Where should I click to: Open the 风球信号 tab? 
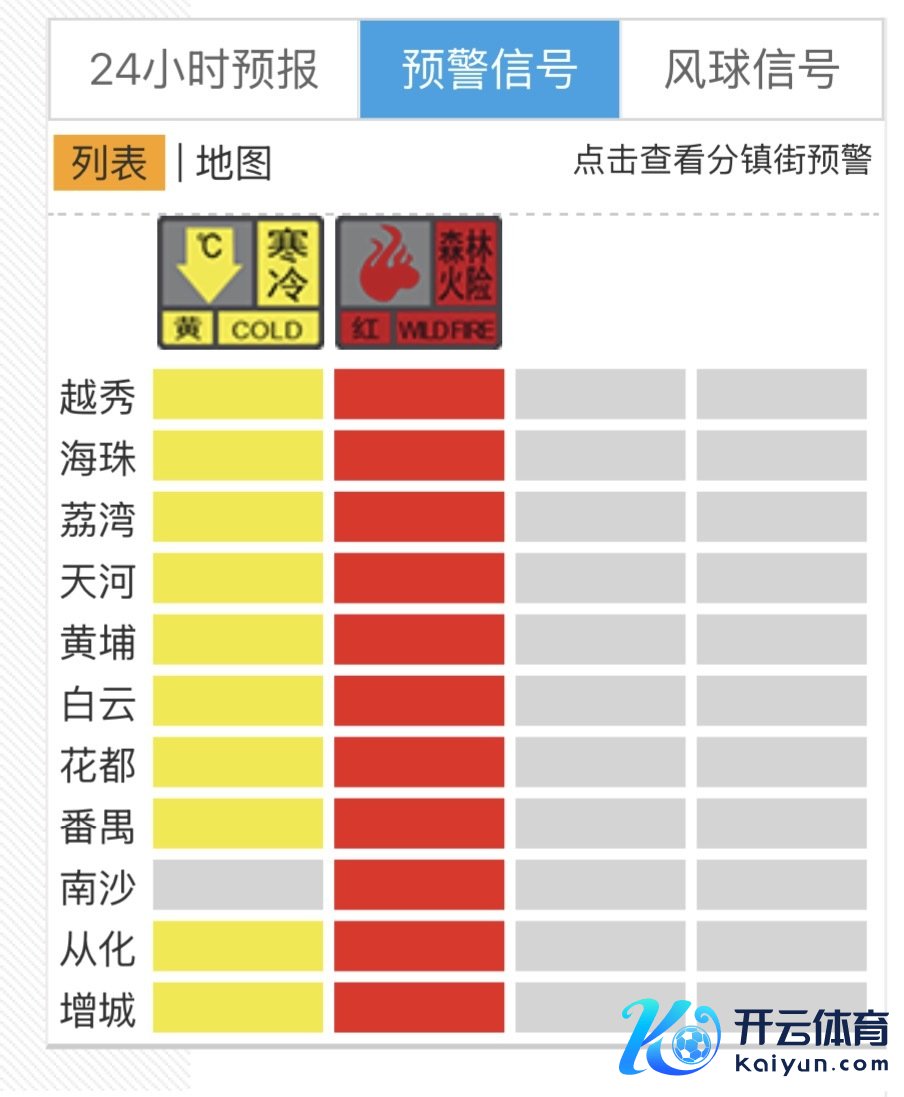pos(751,70)
